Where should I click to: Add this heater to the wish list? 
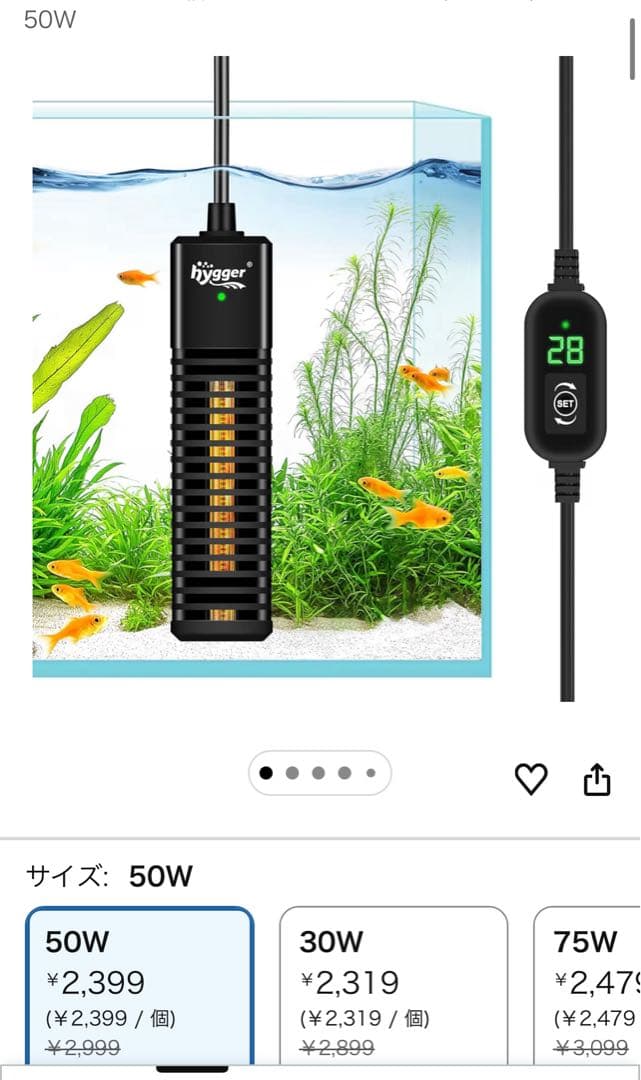pyautogui.click(x=531, y=779)
